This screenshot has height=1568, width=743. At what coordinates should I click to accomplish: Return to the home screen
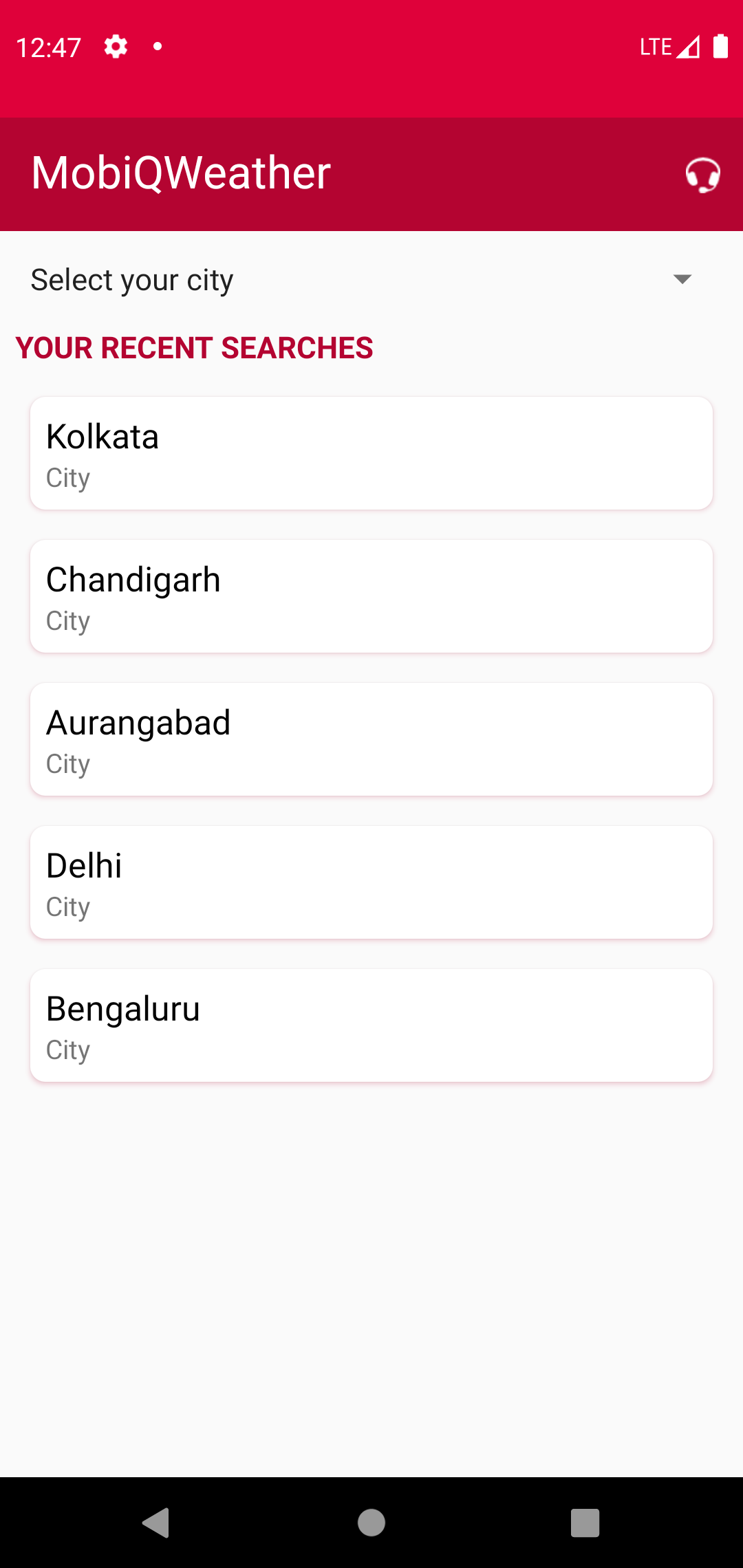(x=371, y=1523)
